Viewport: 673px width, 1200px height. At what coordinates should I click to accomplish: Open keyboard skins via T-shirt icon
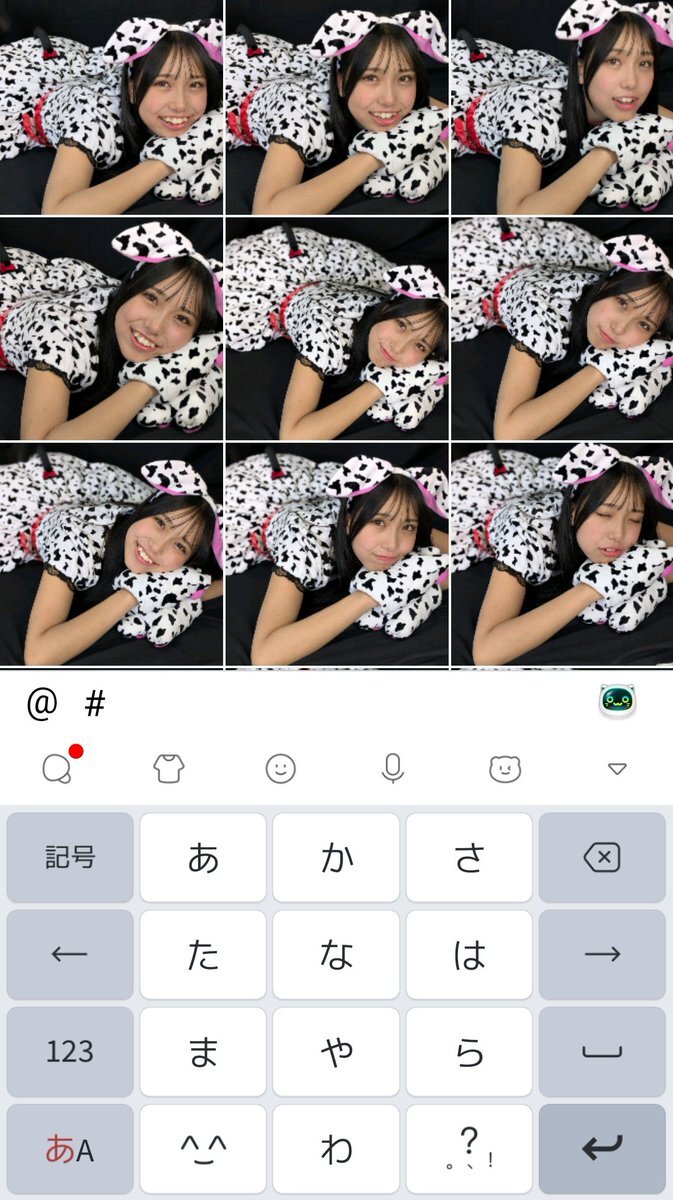coord(169,768)
